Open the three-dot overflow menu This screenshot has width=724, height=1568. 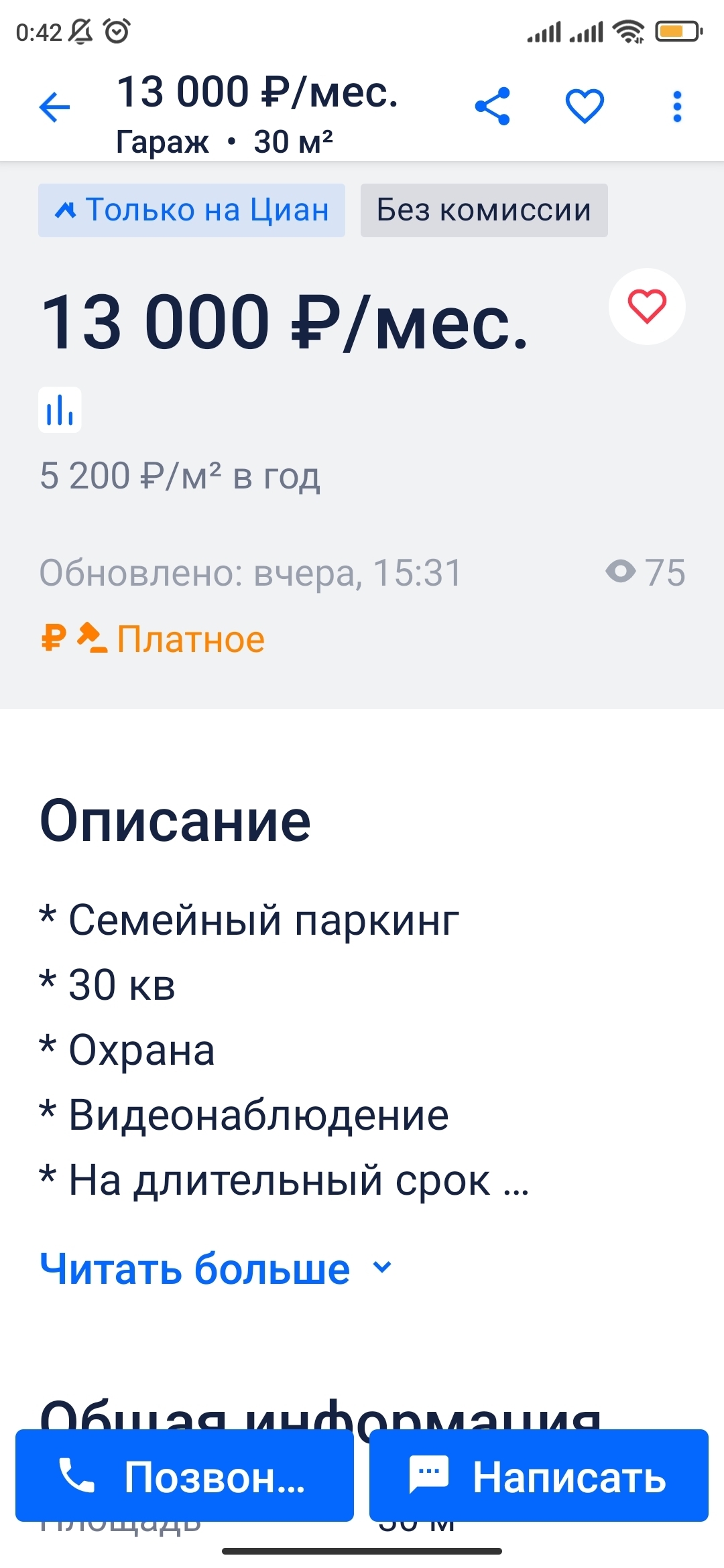pyautogui.click(x=677, y=107)
